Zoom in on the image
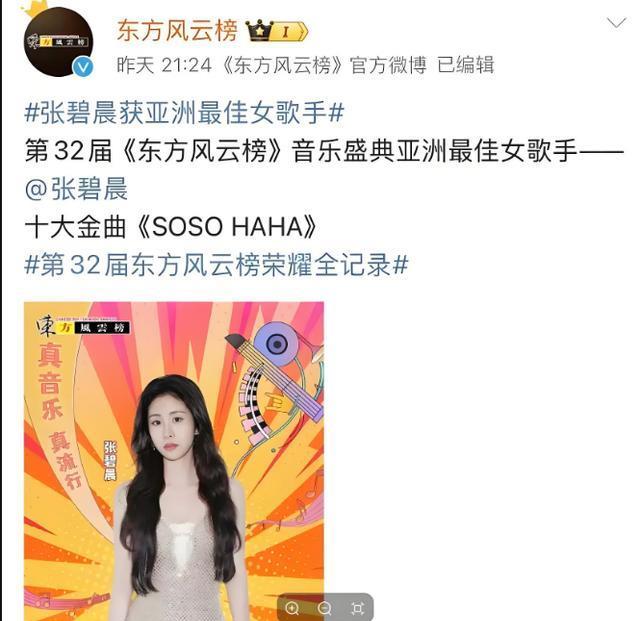The image size is (640, 621). 292,607
